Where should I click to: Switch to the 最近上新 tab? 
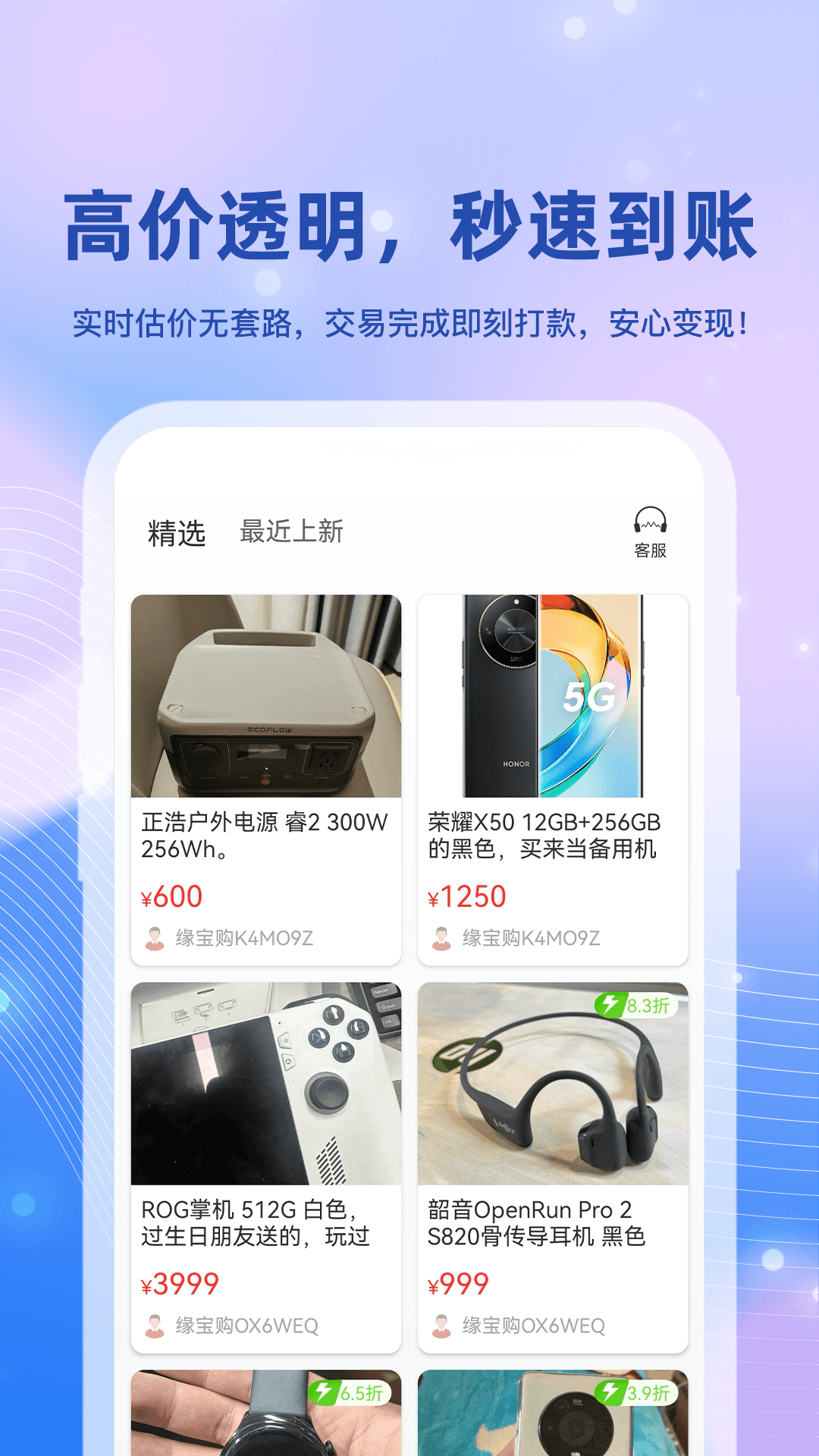(x=291, y=533)
